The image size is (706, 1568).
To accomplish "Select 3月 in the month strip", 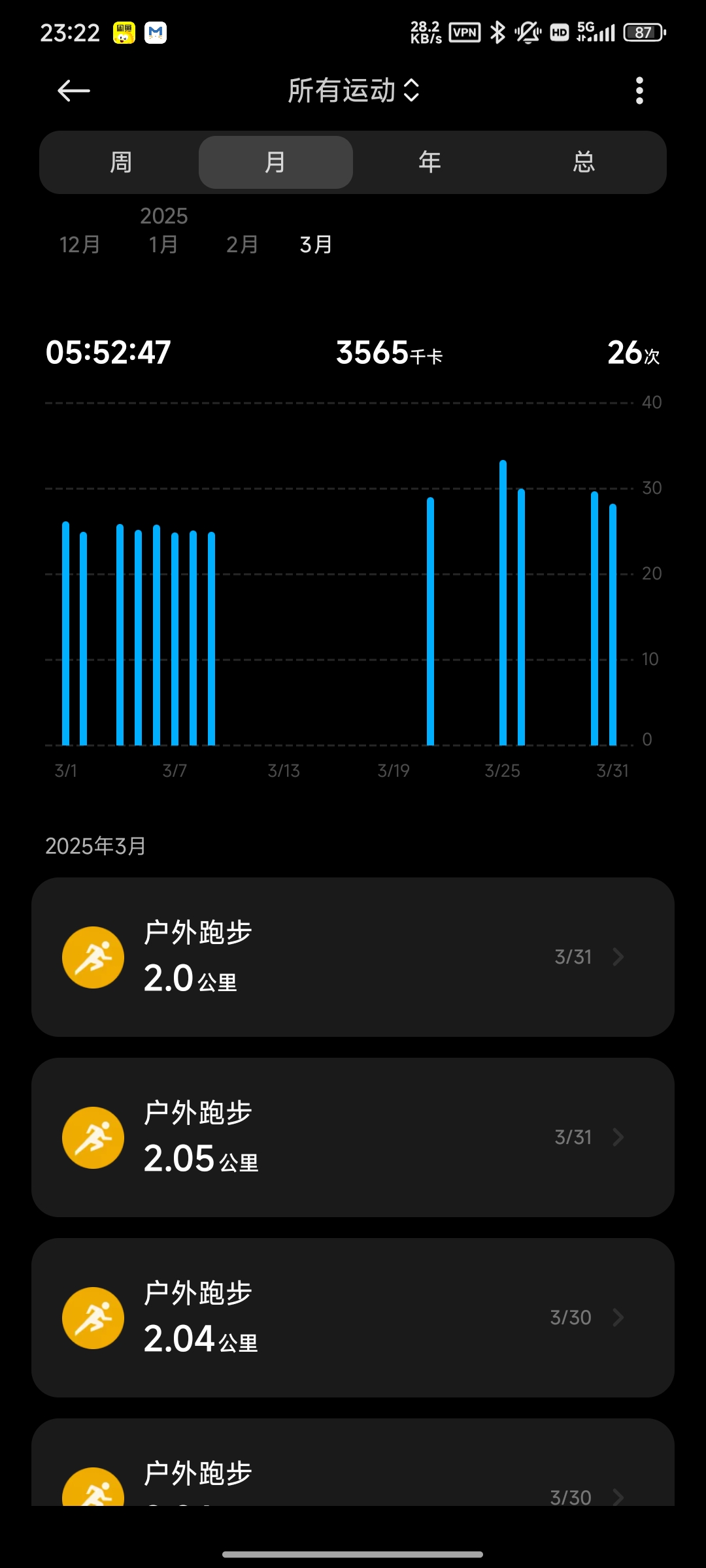I will coord(316,244).
